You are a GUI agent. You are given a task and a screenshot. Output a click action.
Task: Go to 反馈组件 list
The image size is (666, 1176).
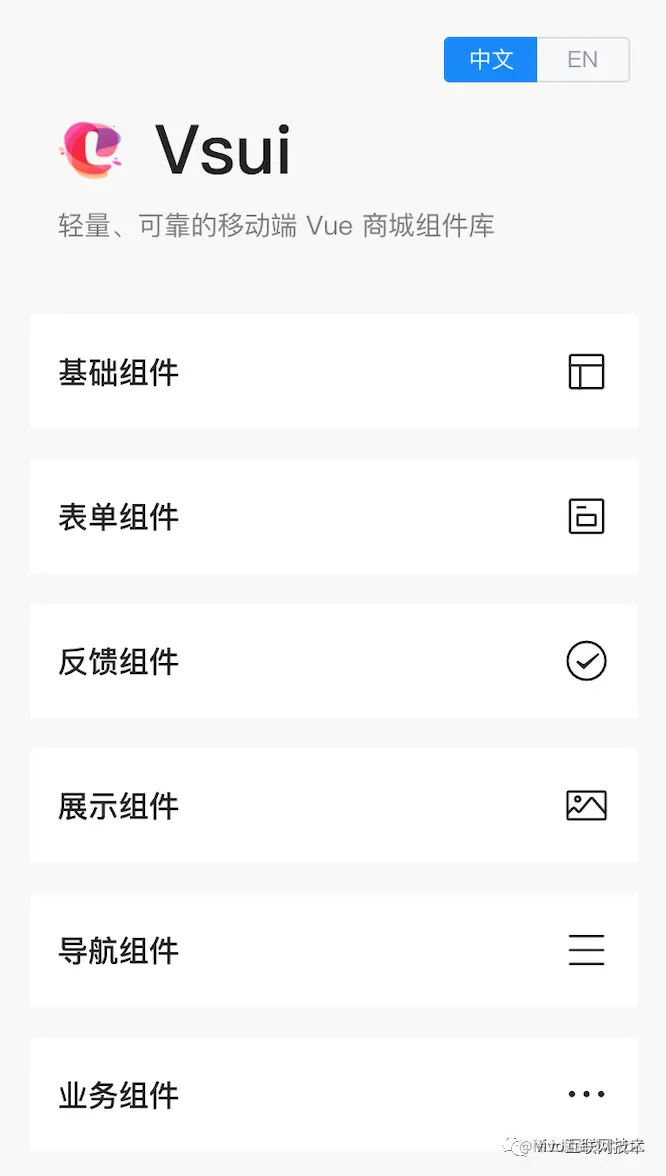pos(333,661)
